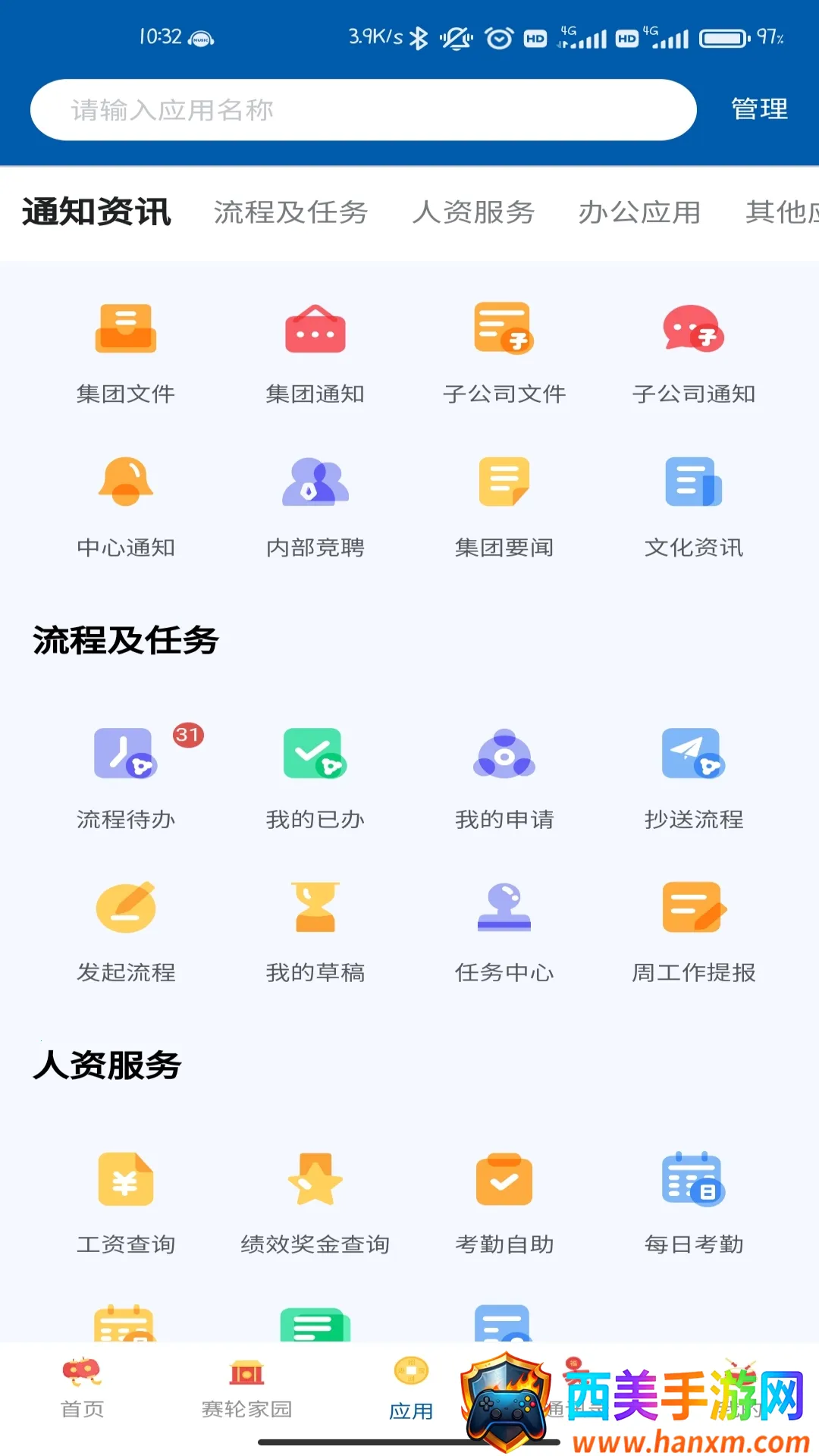Select the 办公应用 top tab
819x1456 pixels.
[x=639, y=212]
